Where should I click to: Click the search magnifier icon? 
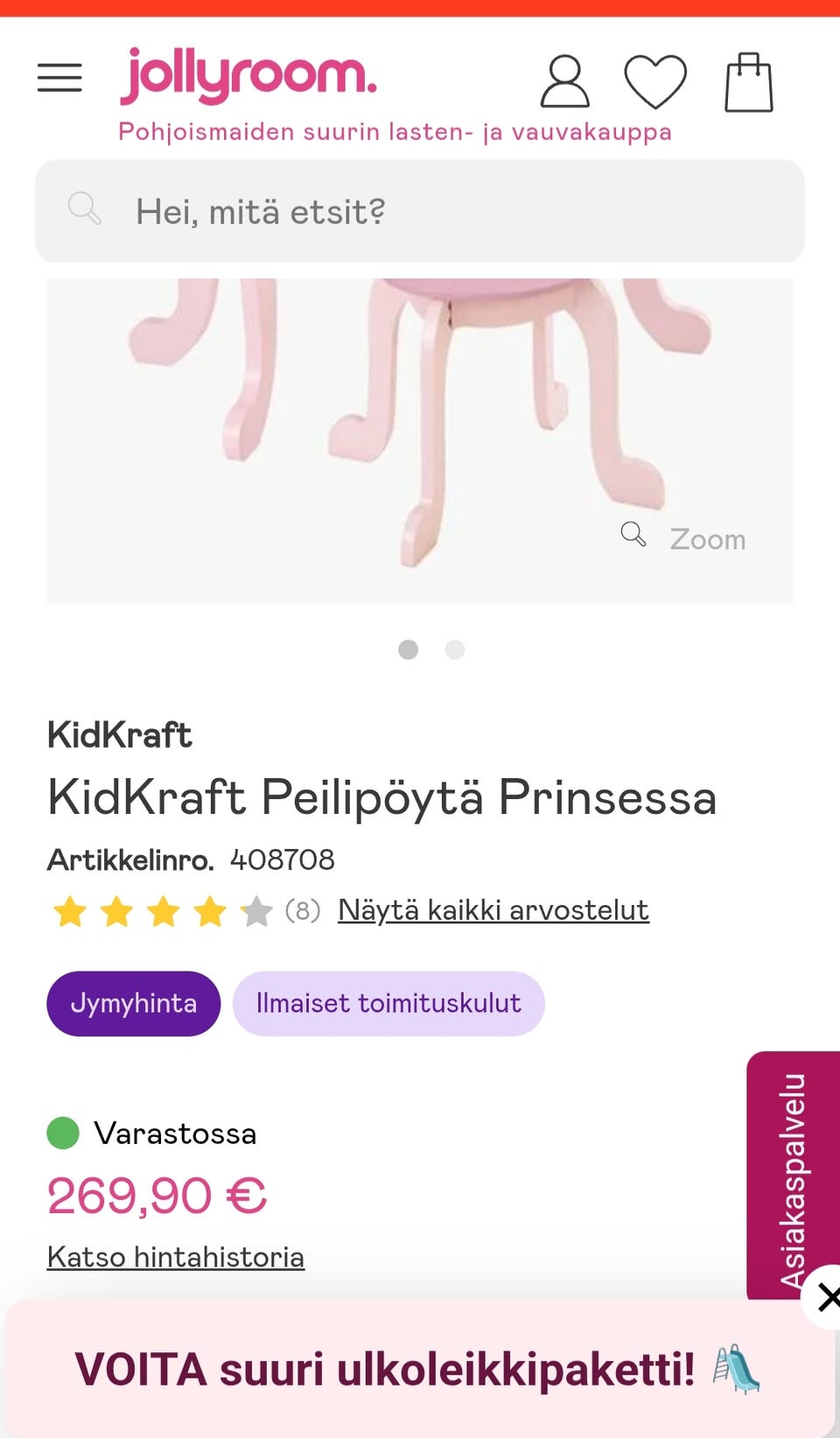pyautogui.click(x=85, y=210)
